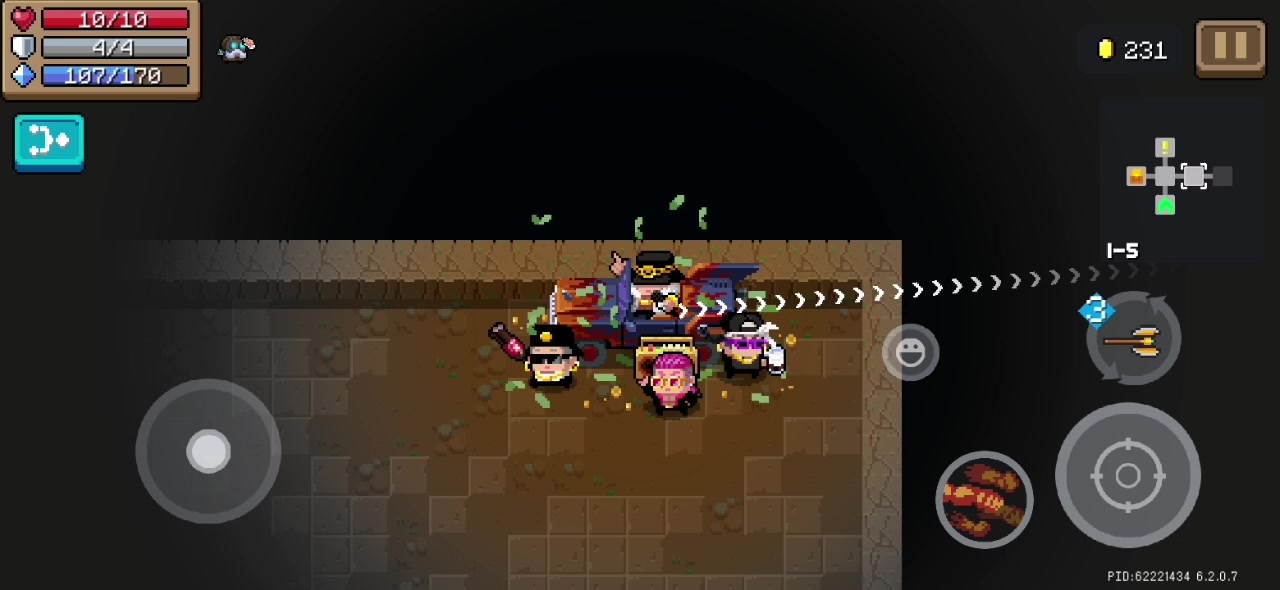Viewport: 1280px width, 590px height.
Task: Tap the virtual movement joystick
Action: (x=208, y=451)
